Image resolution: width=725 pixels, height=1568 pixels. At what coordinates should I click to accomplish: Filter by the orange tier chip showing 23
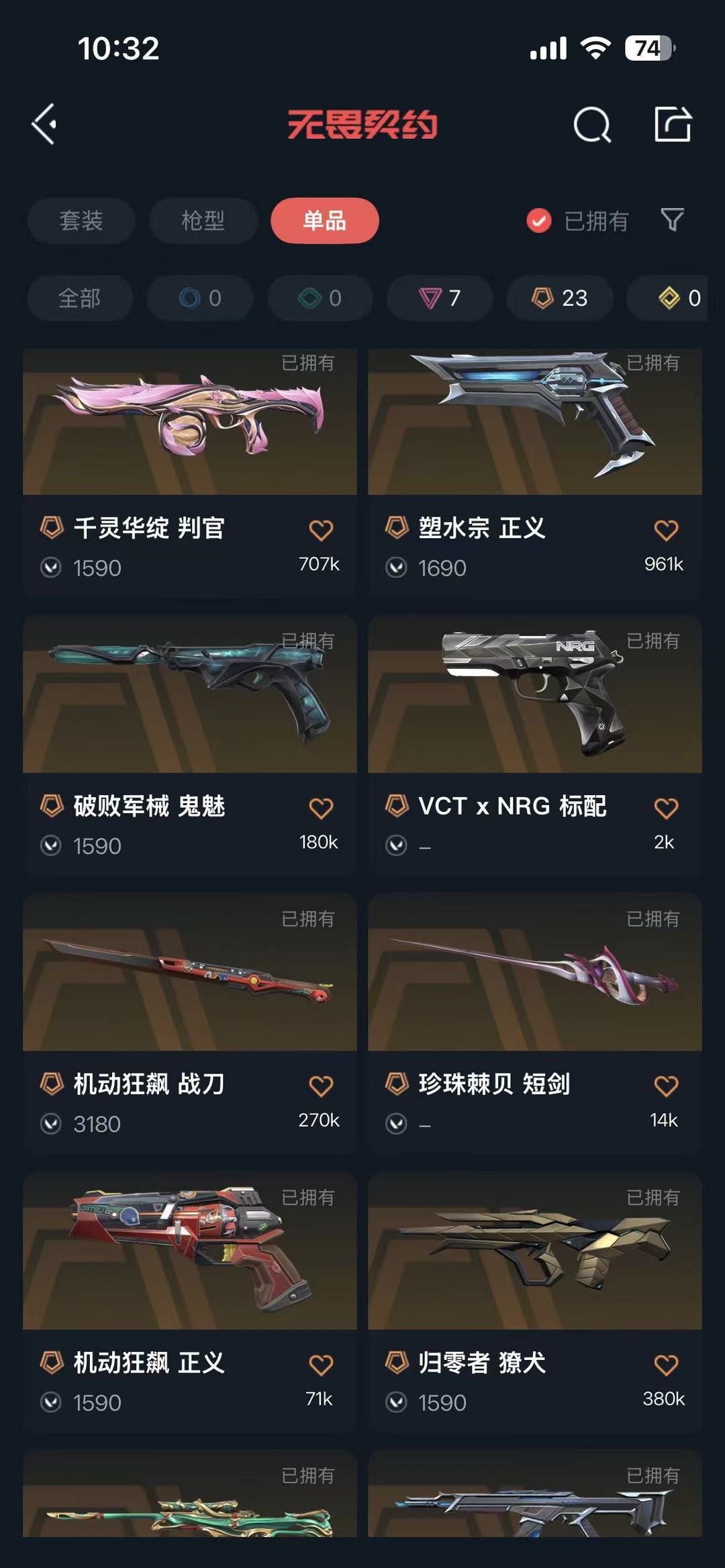tap(559, 298)
